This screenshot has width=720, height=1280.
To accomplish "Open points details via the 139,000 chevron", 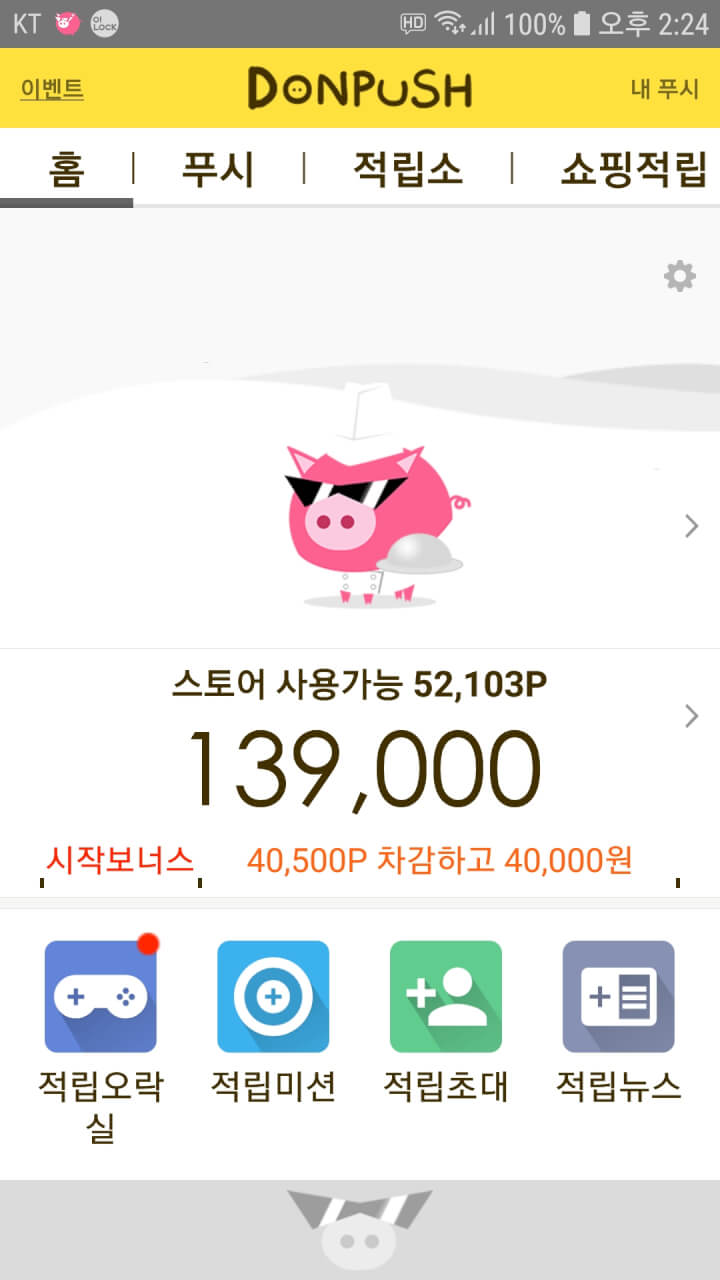I will click(691, 716).
